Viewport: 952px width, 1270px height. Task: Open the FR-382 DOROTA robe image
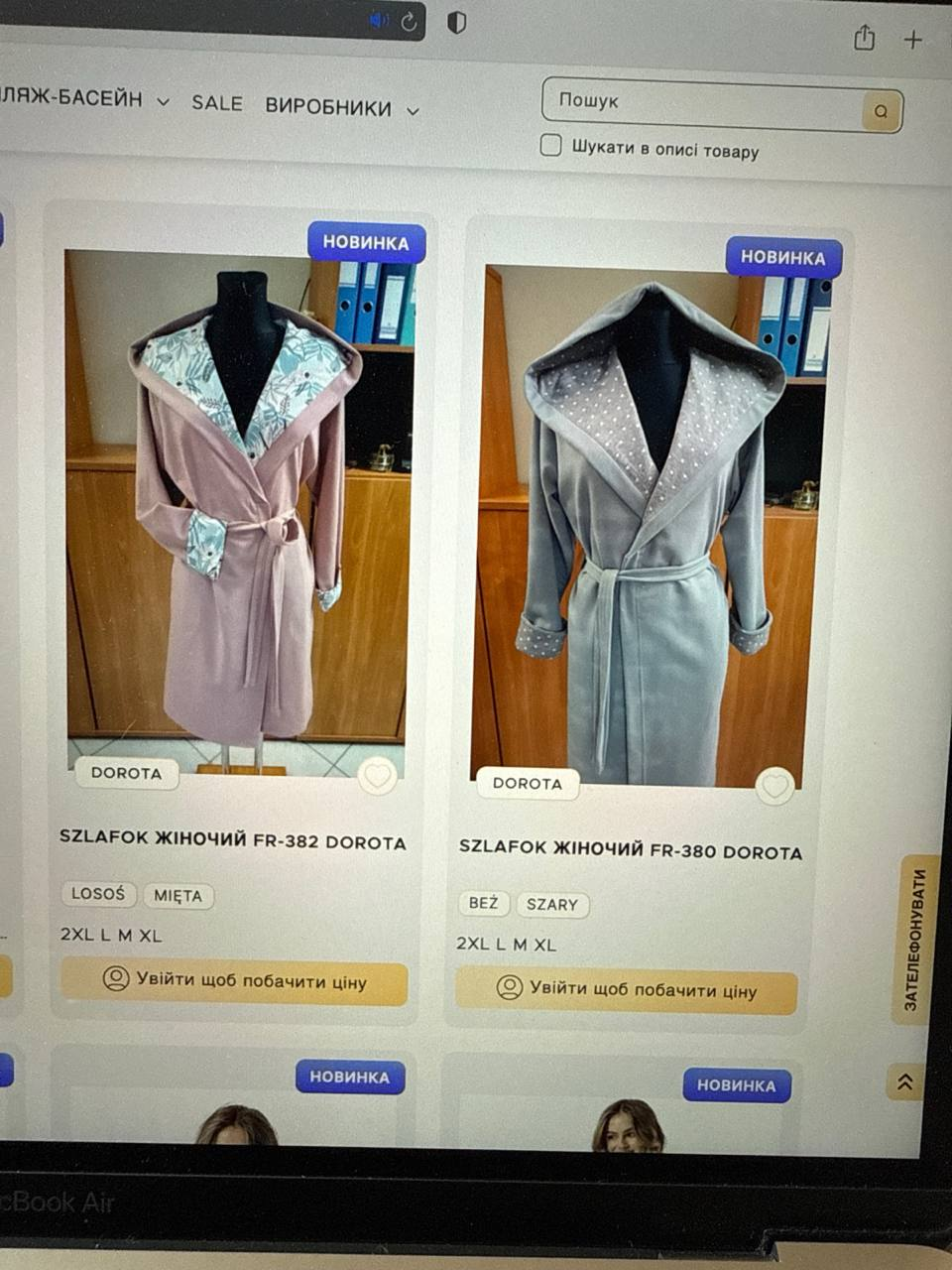[x=238, y=496]
